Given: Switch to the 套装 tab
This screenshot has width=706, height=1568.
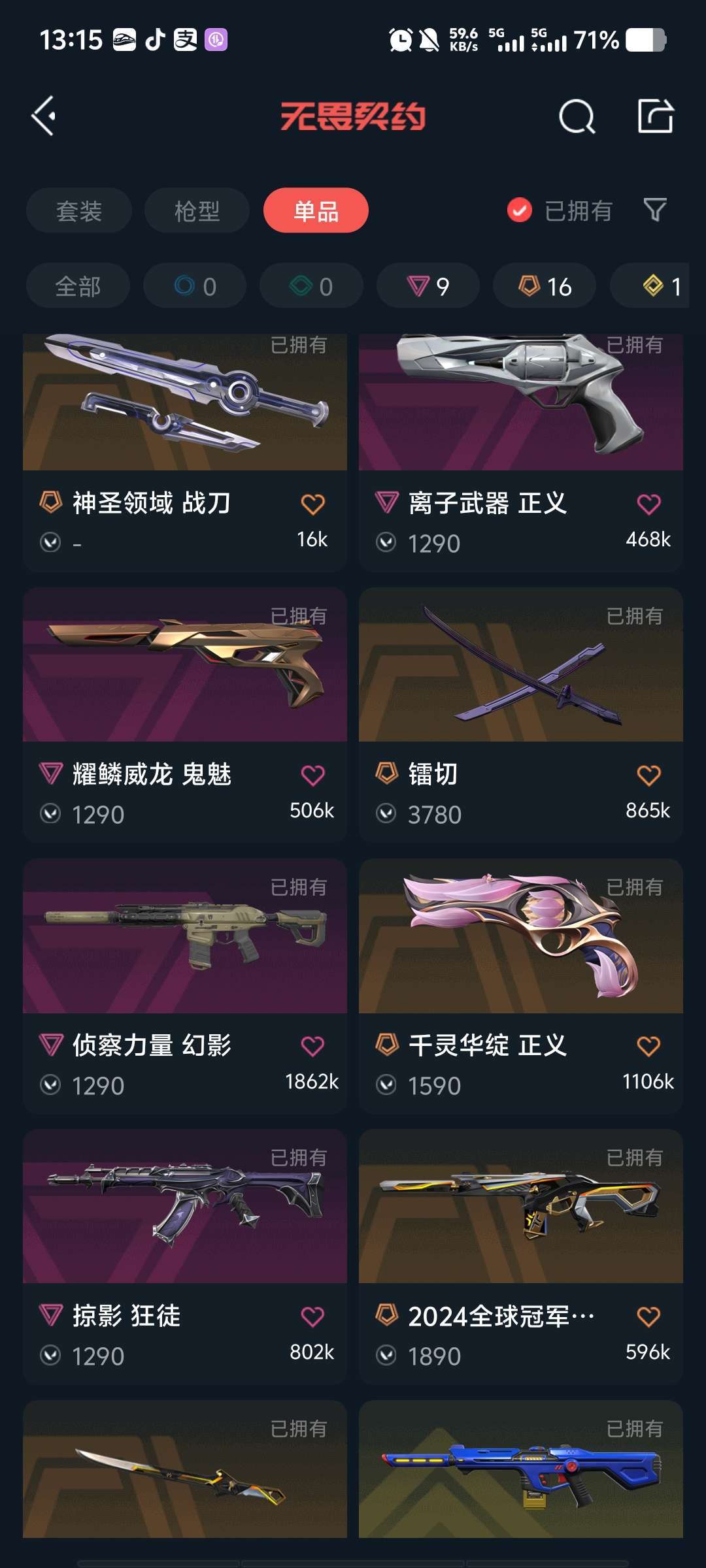Looking at the screenshot, I should coord(79,210).
